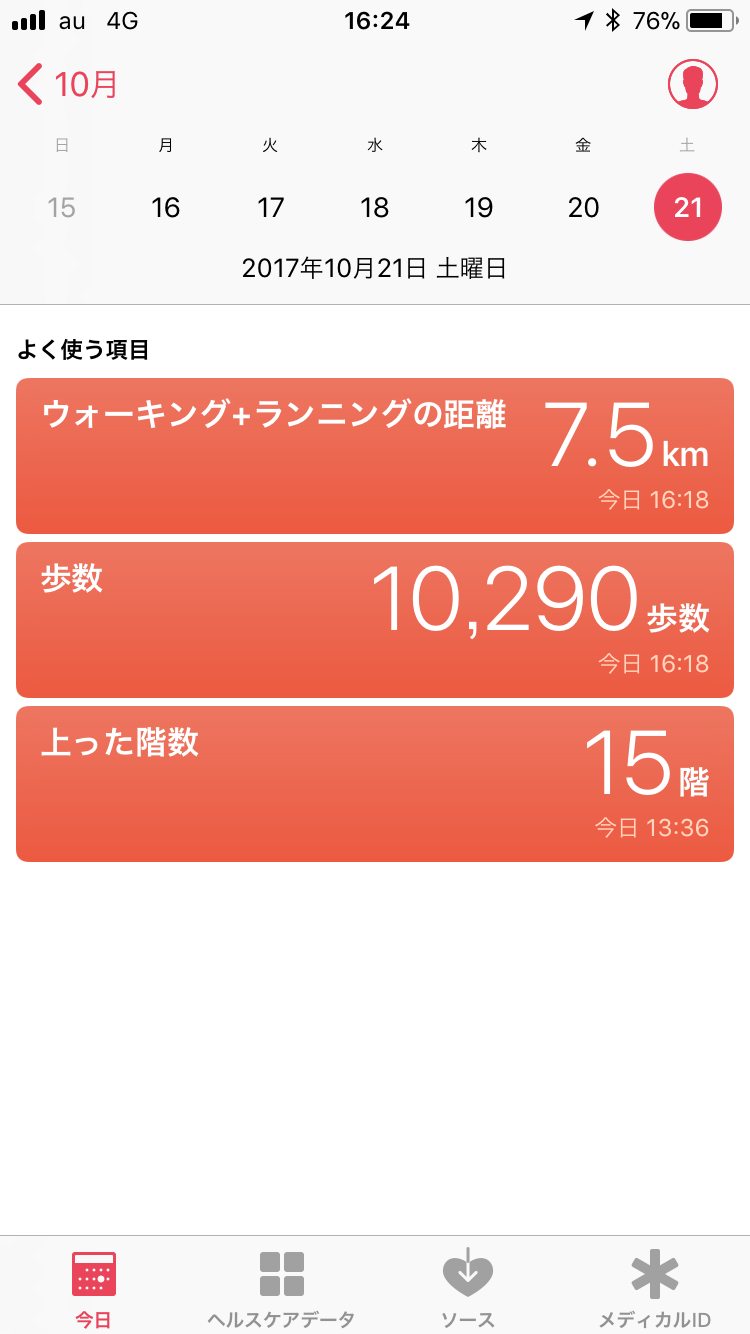This screenshot has height=1334, width=750.
Task: Open the profile icon
Action: (x=693, y=84)
